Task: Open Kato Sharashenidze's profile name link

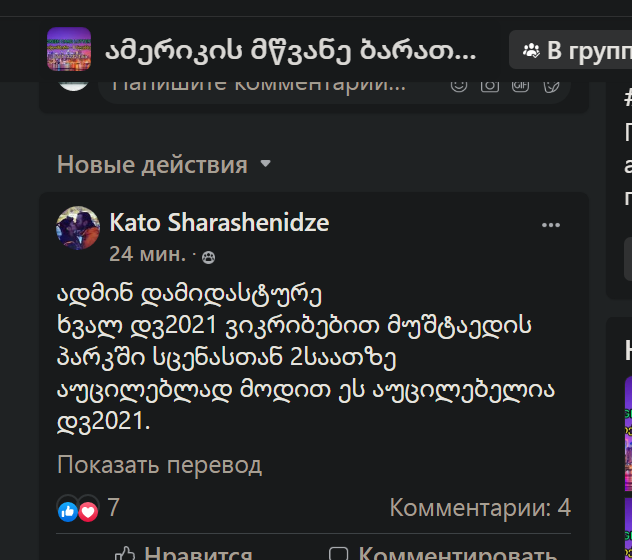Action: (x=219, y=222)
